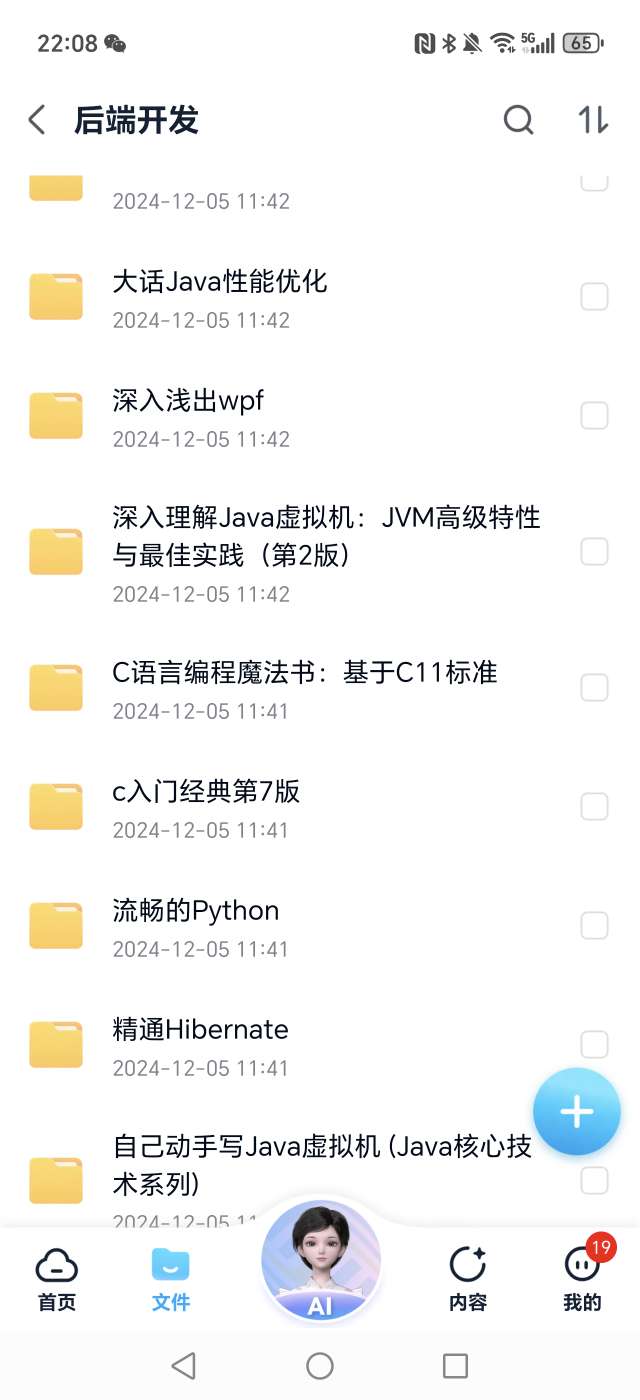Open folder 精通Hibernate

(x=200, y=1030)
